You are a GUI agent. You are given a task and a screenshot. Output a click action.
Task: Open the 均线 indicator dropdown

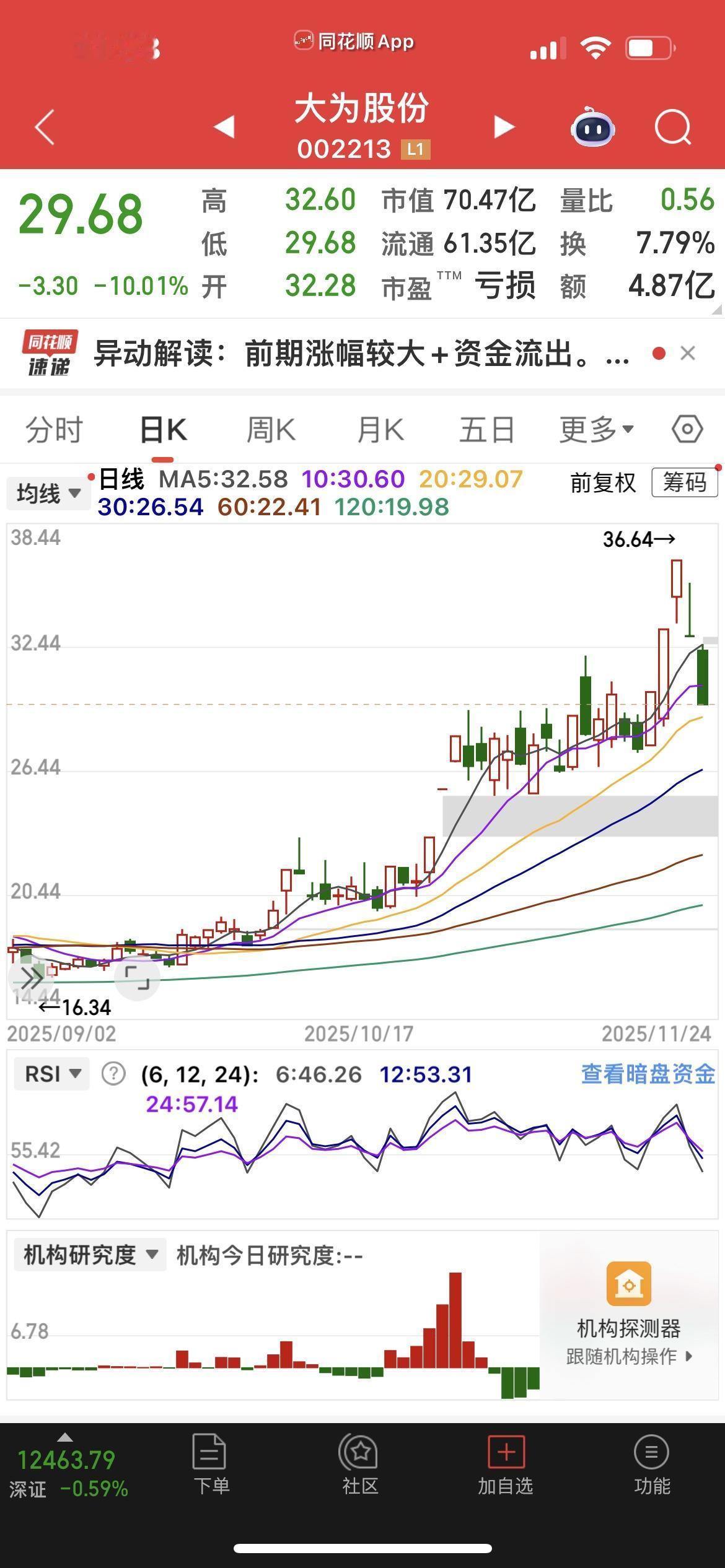point(49,494)
